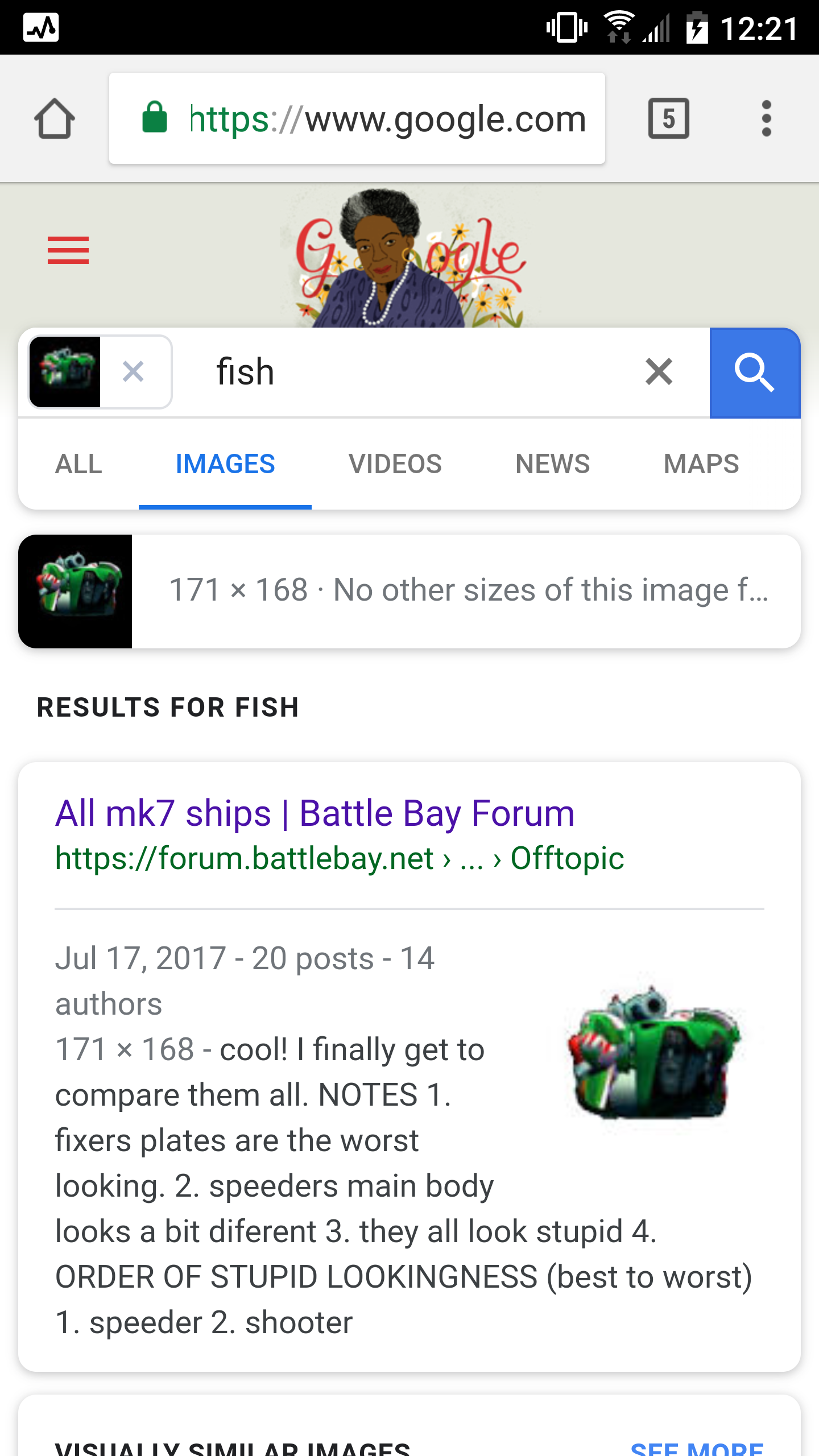Switch to the Videos tab

click(395, 464)
